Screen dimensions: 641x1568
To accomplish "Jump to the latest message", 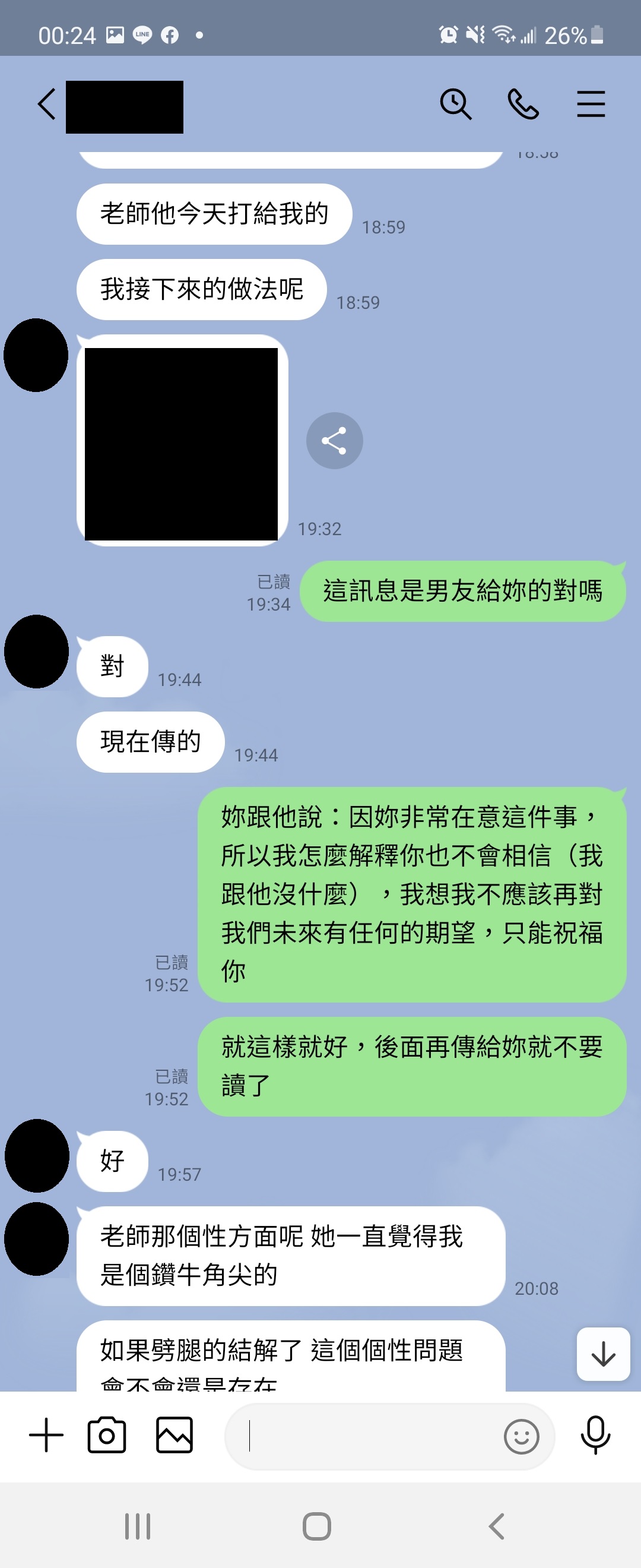I will pyautogui.click(x=602, y=1355).
